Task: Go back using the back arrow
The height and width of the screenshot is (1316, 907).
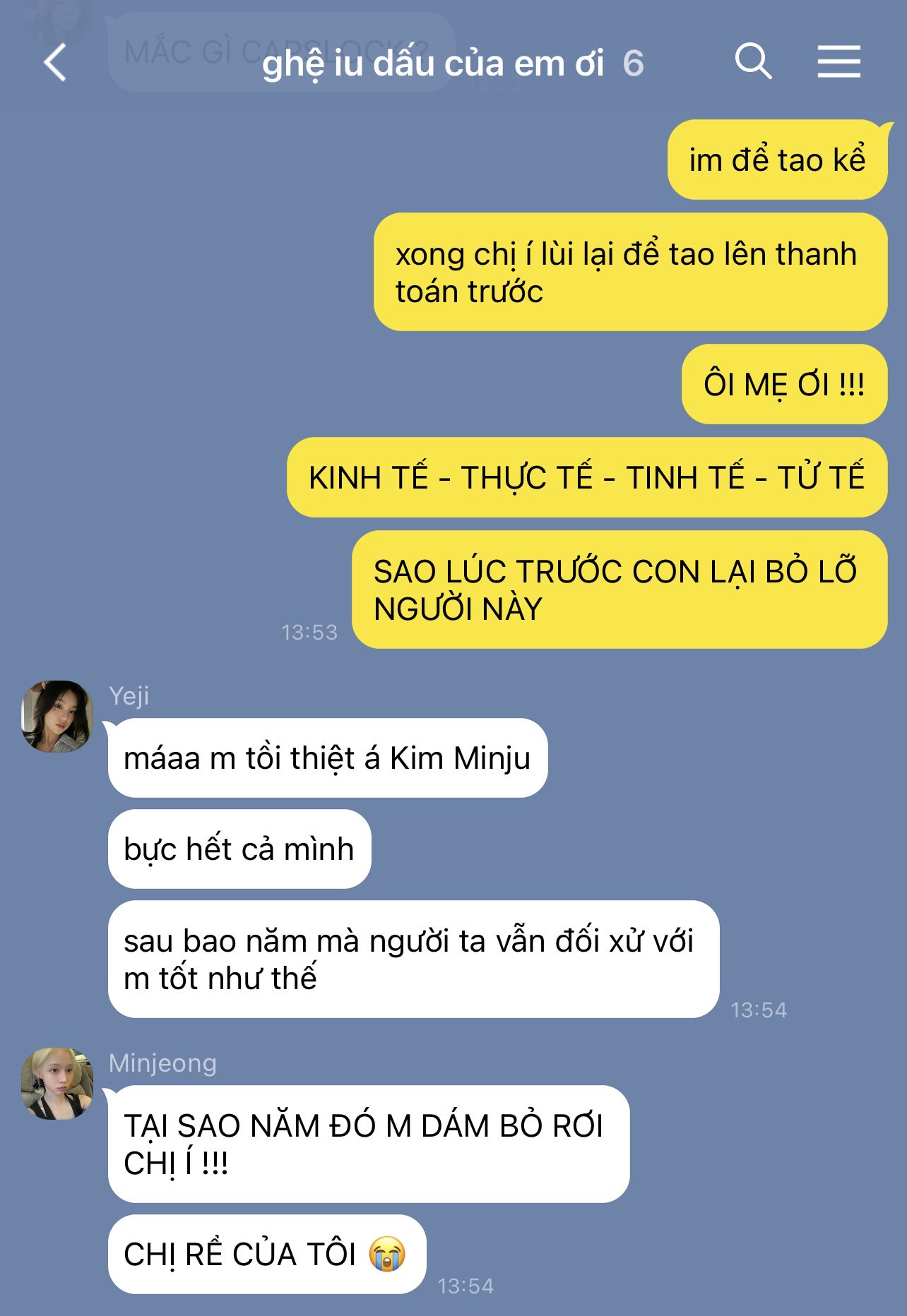Action: [55, 63]
